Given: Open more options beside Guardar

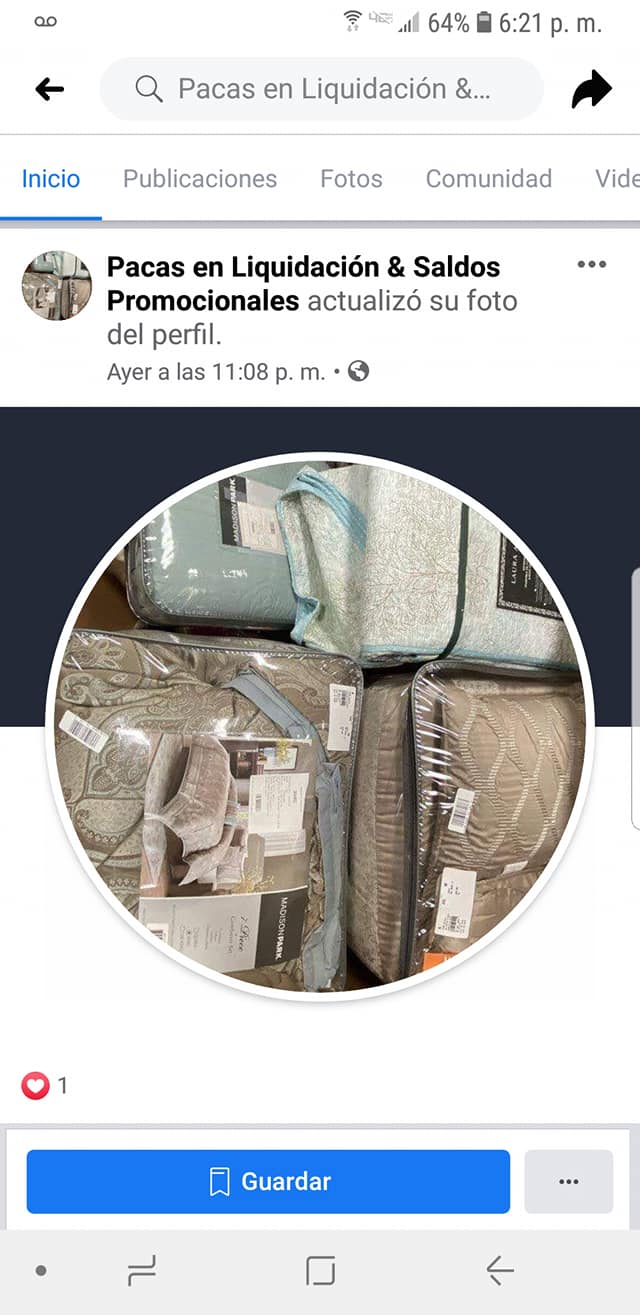Looking at the screenshot, I should tap(568, 1182).
